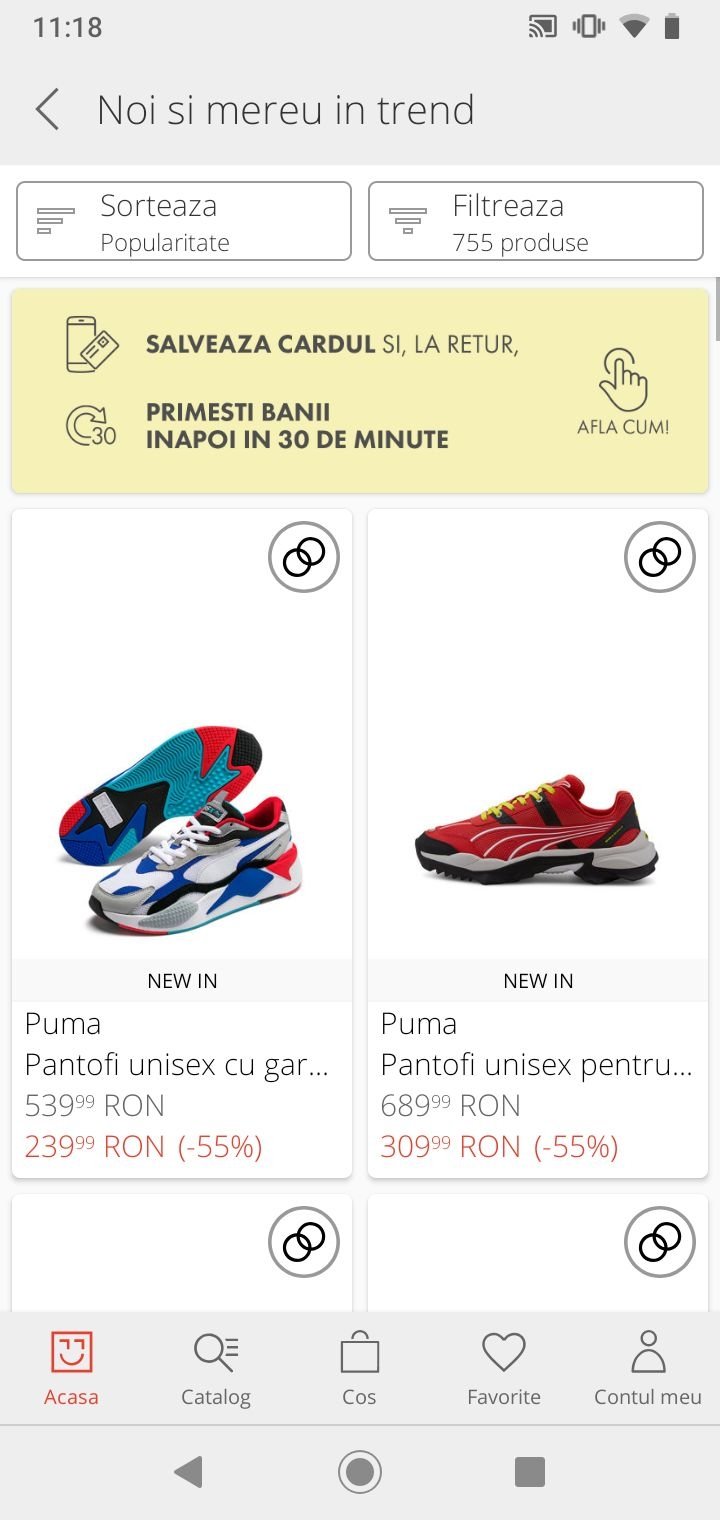Viewport: 720px width, 1520px height.
Task: Go to the Favorite tab
Action: [504, 1368]
